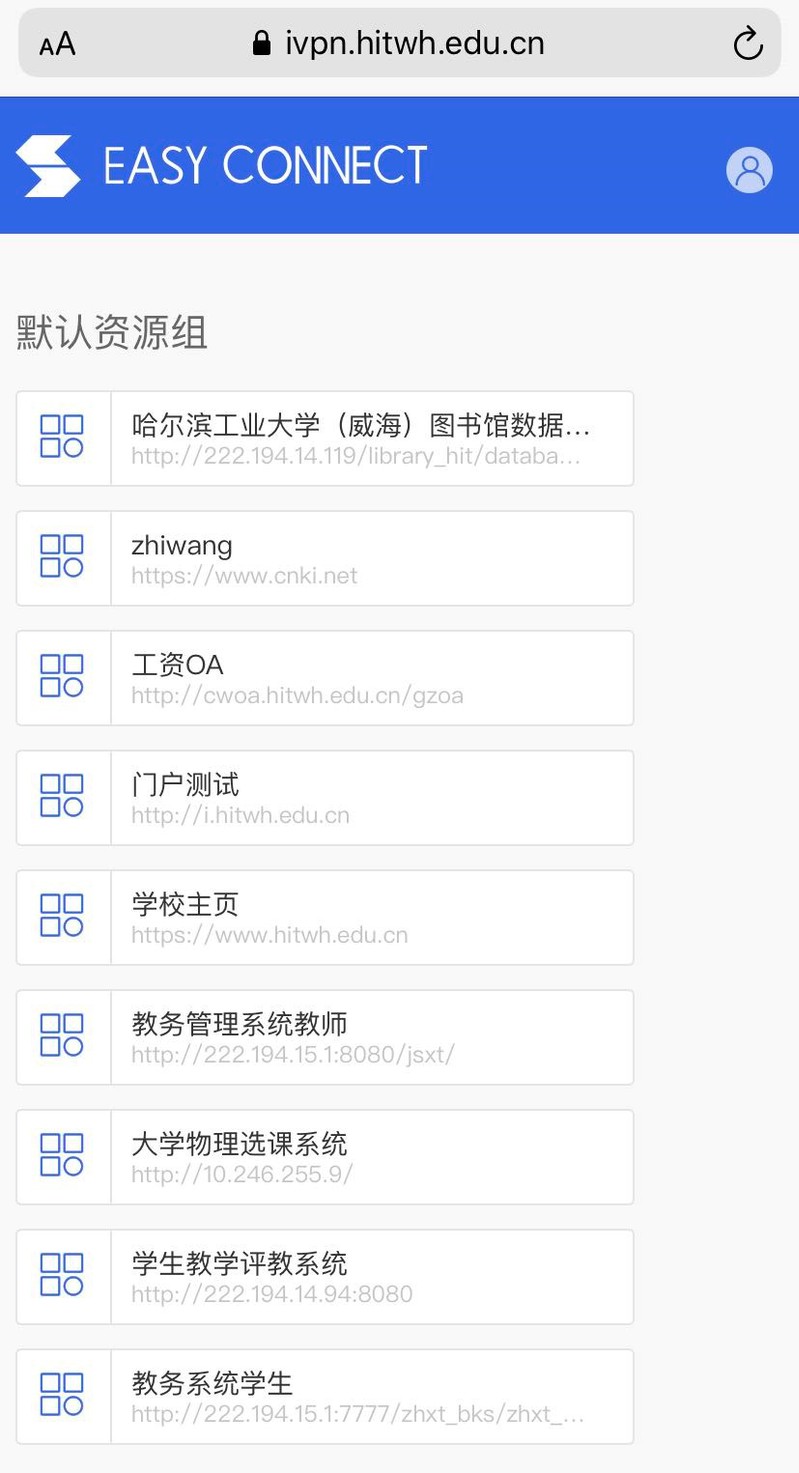Open 大学物理选课系统
Viewport: 799px width, 1473px height.
coord(325,1157)
